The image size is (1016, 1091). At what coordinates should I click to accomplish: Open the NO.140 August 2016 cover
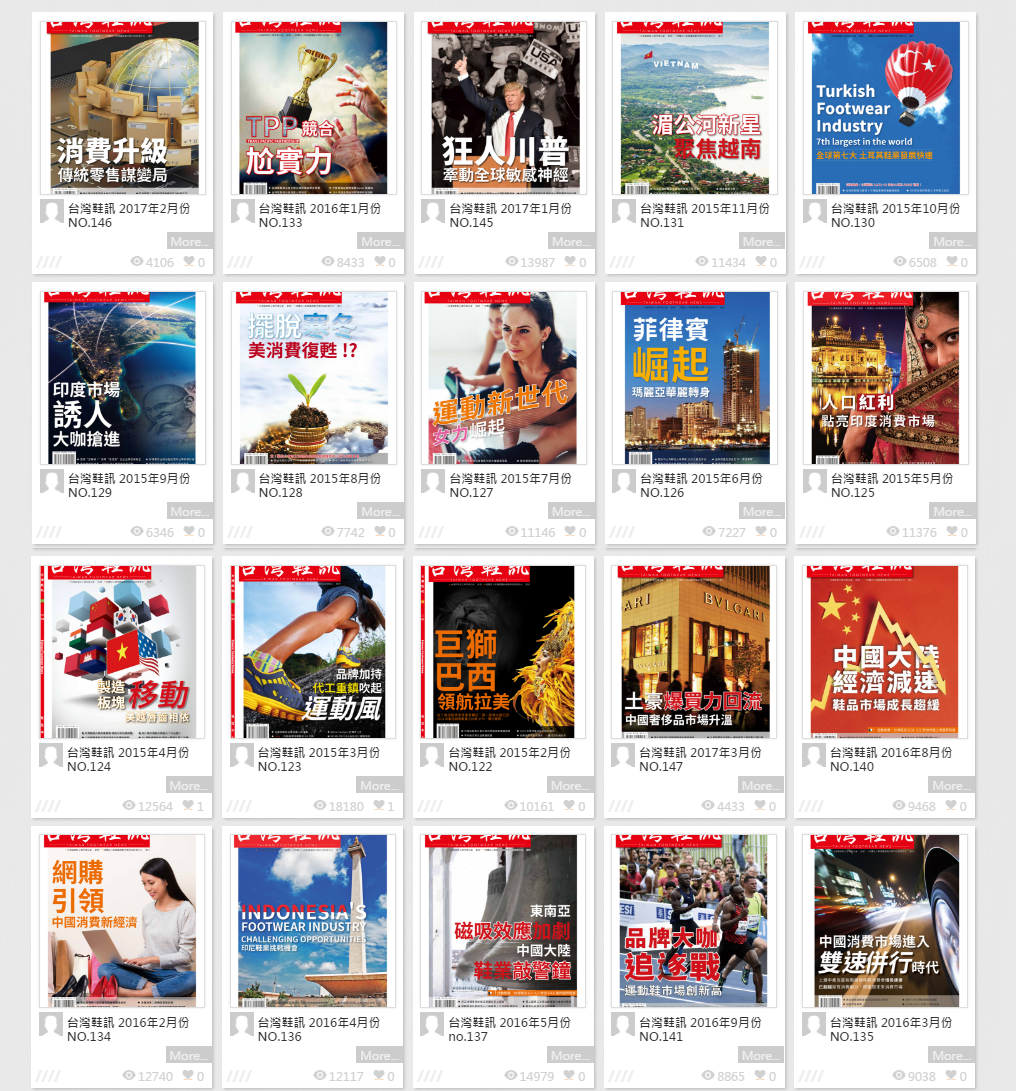tap(885, 651)
